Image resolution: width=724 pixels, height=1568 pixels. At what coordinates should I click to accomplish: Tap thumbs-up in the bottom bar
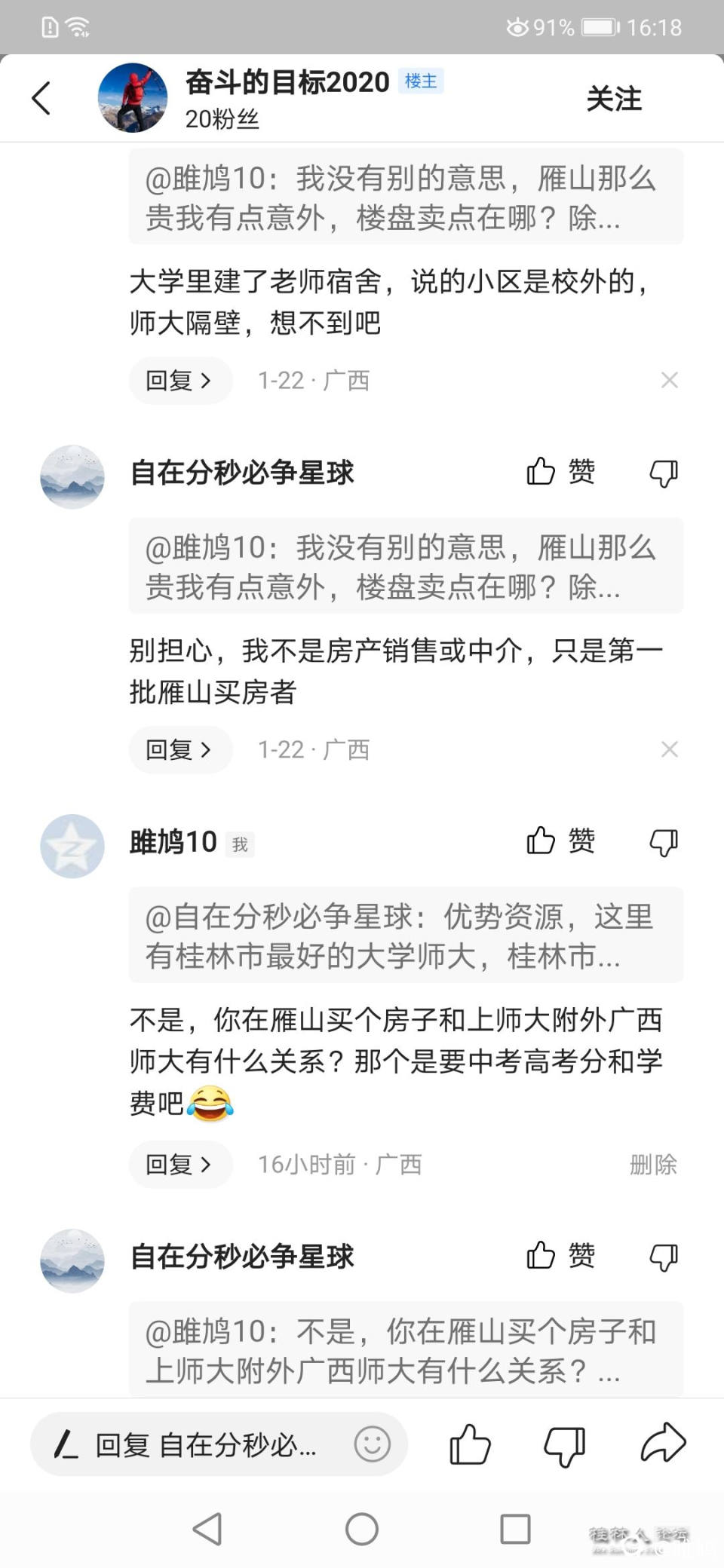tap(470, 1444)
